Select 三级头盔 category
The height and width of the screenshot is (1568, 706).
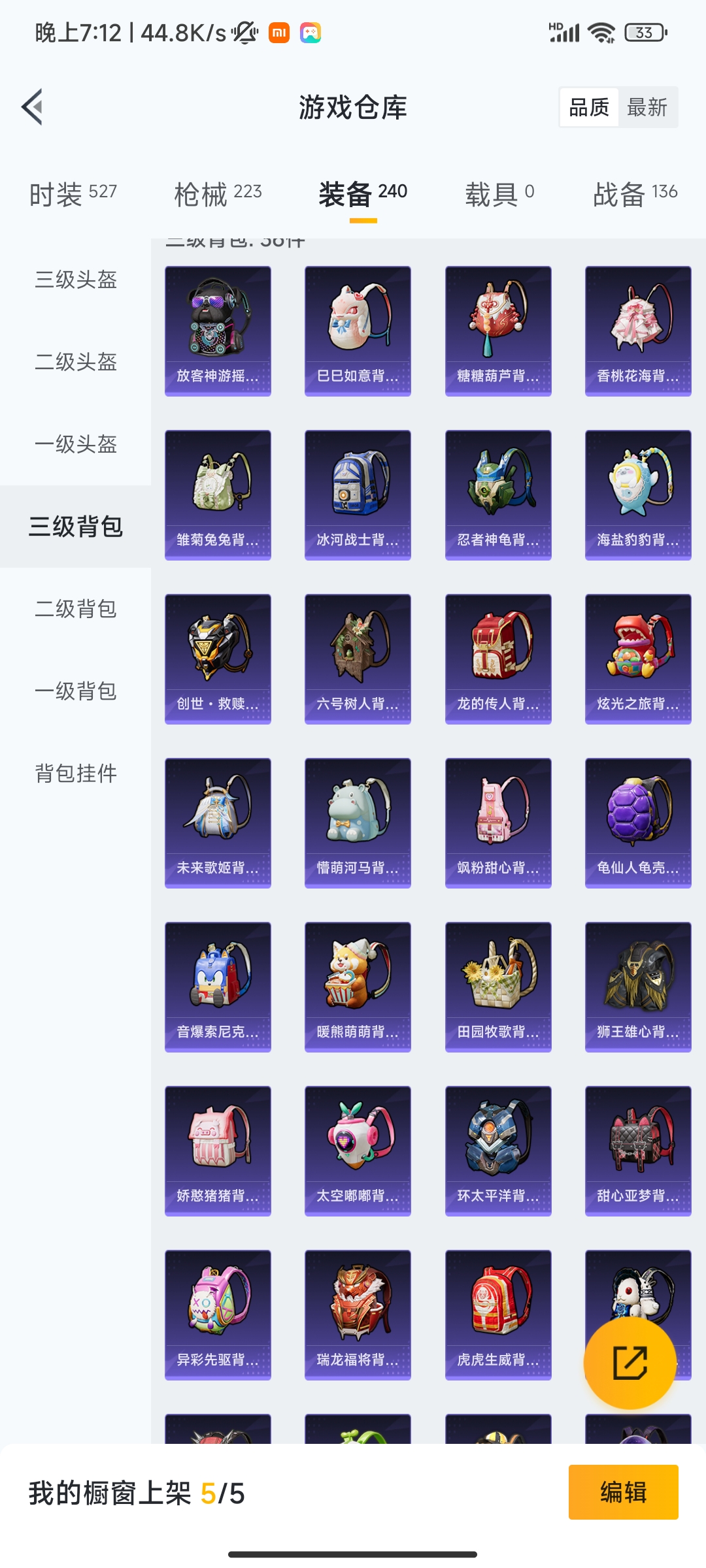coord(76,280)
